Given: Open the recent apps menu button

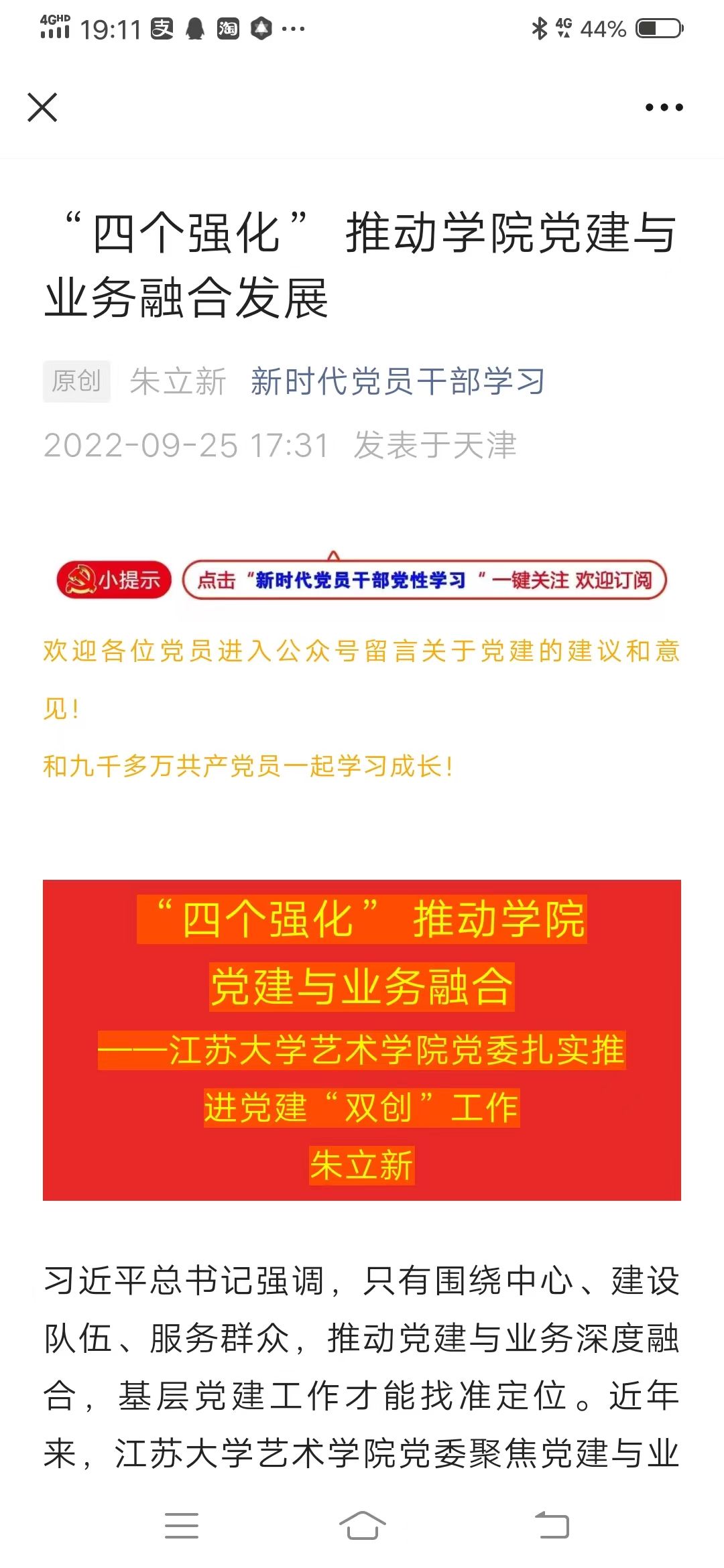Looking at the screenshot, I should click(x=182, y=1526).
